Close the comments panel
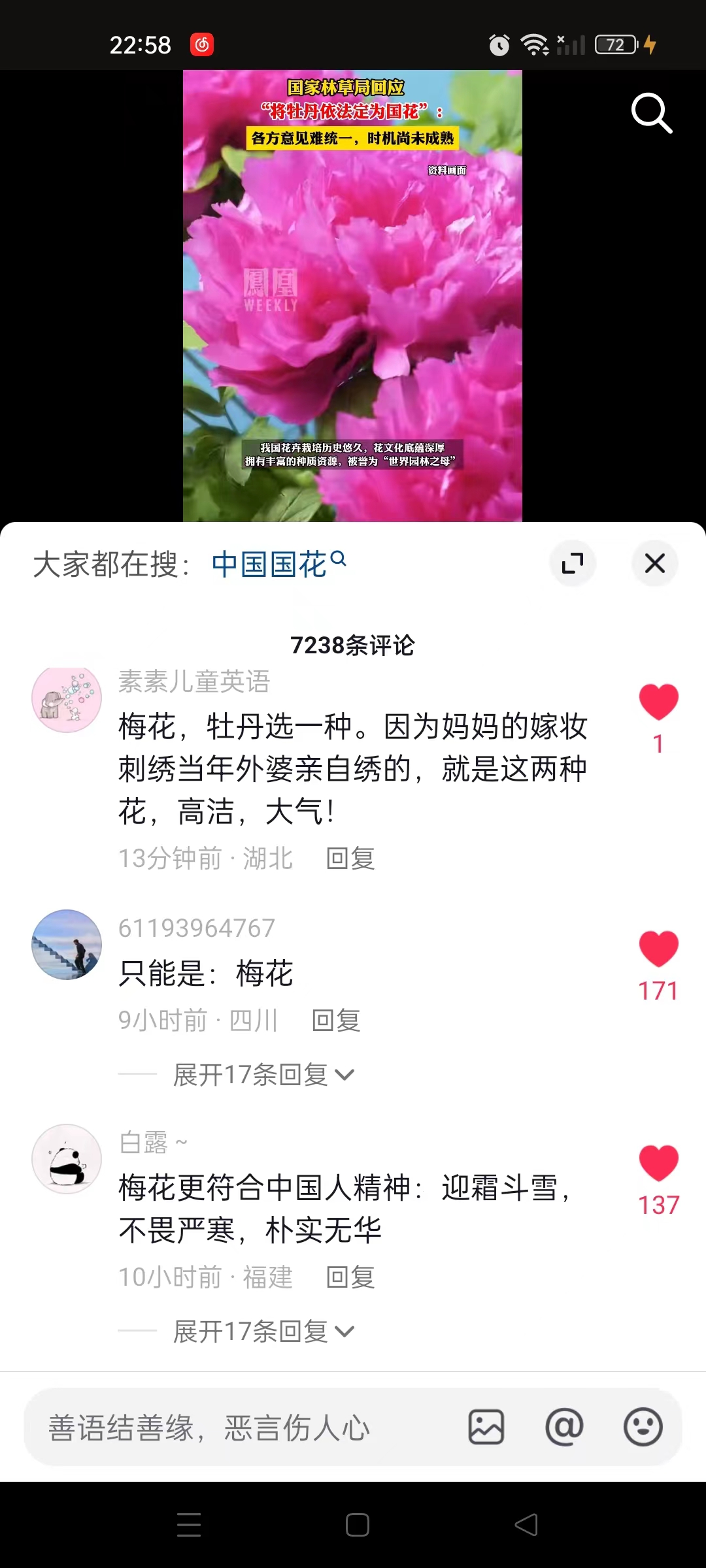 tap(654, 563)
